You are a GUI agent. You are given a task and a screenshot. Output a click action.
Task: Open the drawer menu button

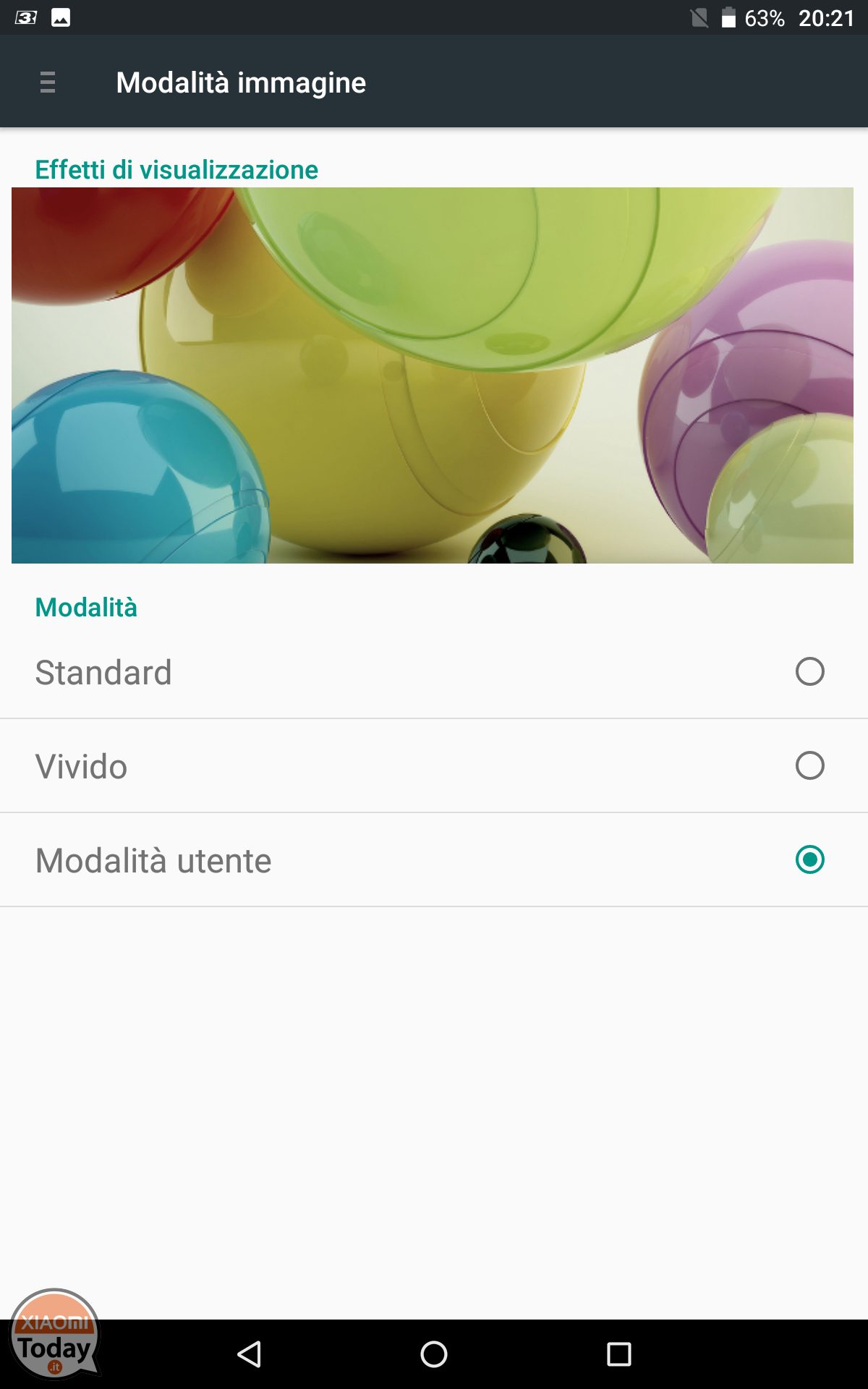[x=48, y=82]
